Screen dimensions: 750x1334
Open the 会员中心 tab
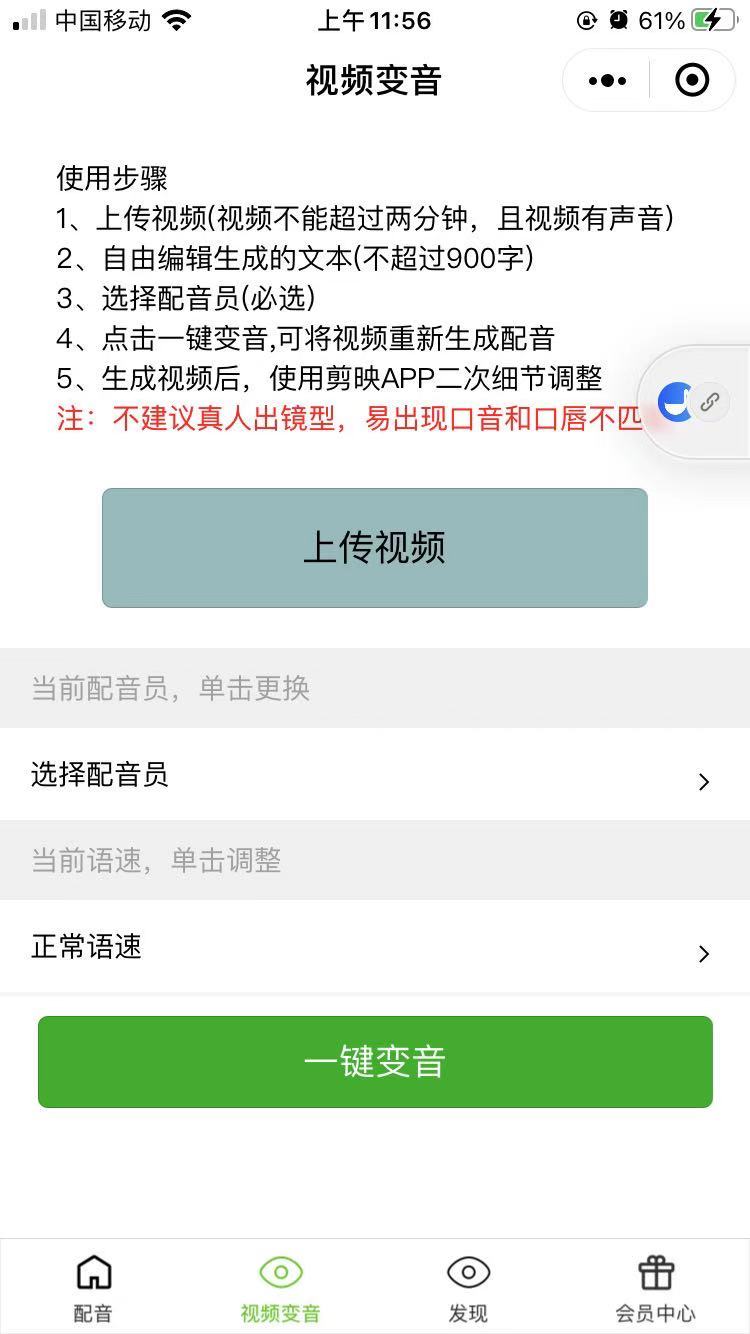(656, 1288)
